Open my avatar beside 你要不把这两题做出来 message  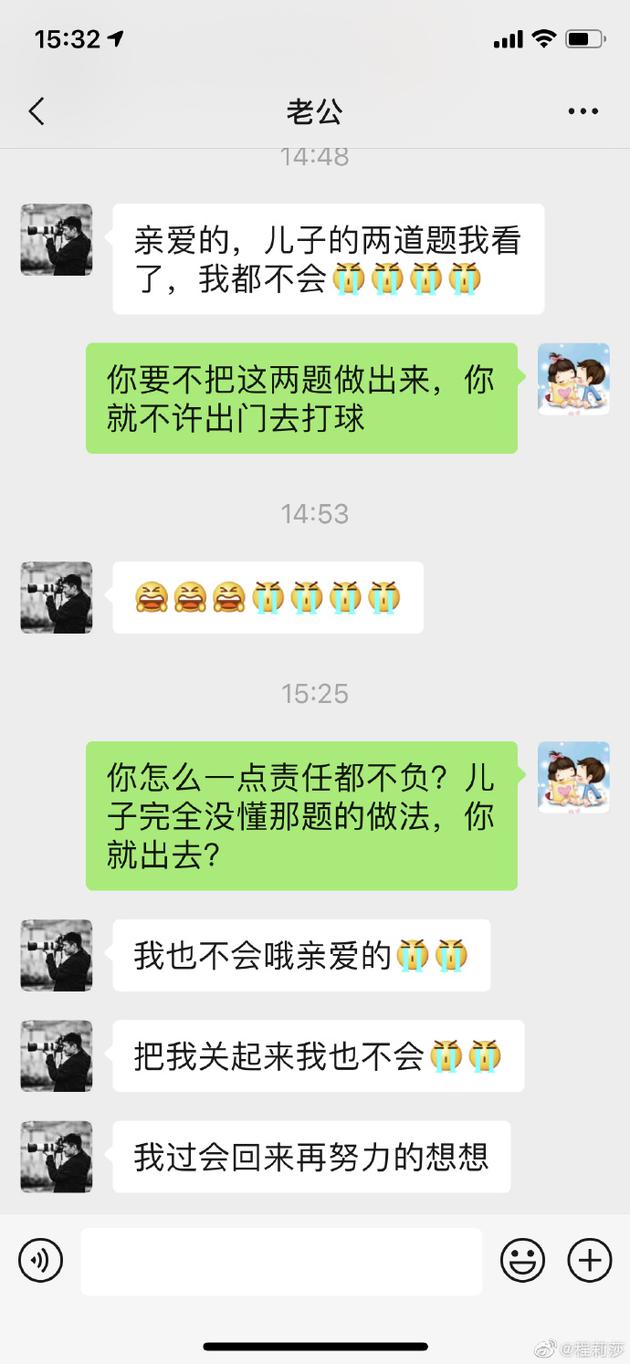[x=574, y=379]
